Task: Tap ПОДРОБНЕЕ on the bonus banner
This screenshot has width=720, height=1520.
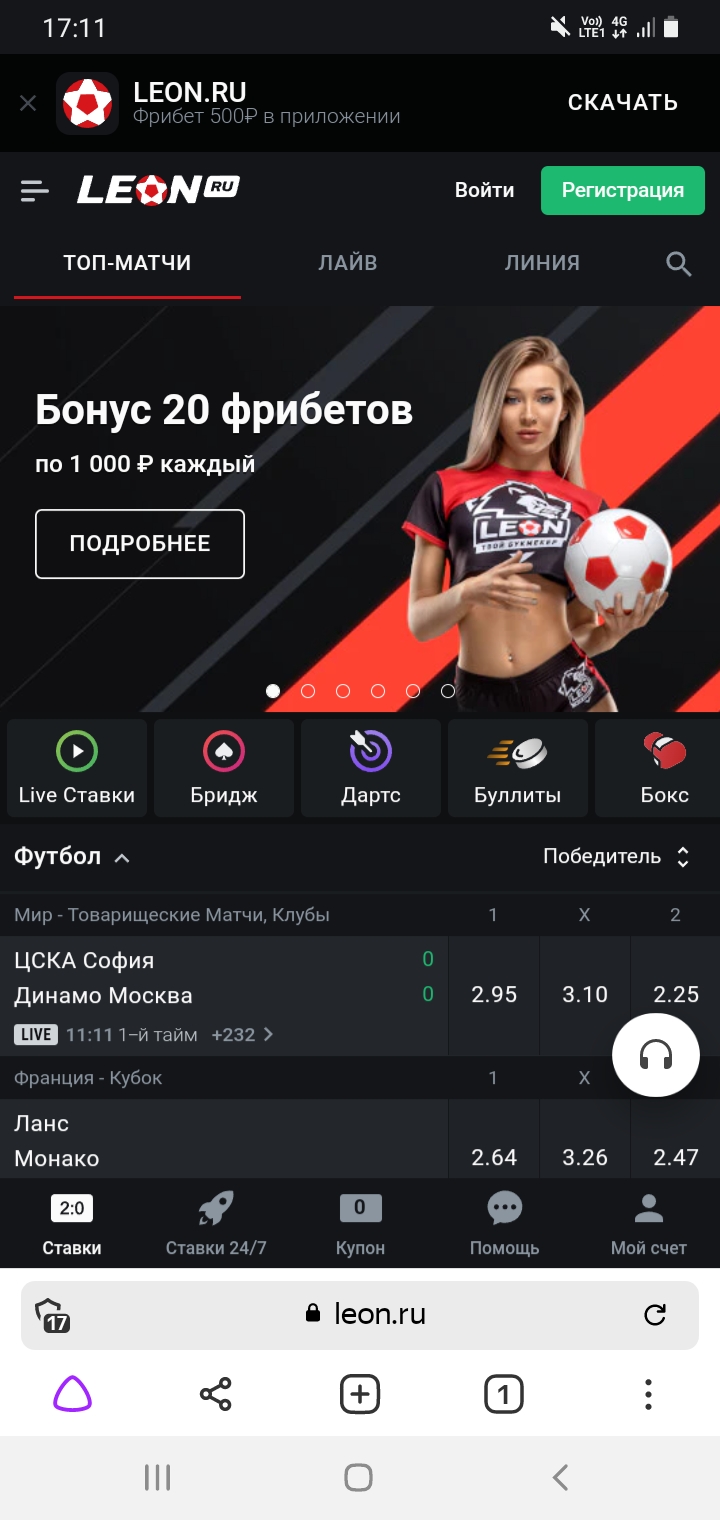Action: (140, 544)
